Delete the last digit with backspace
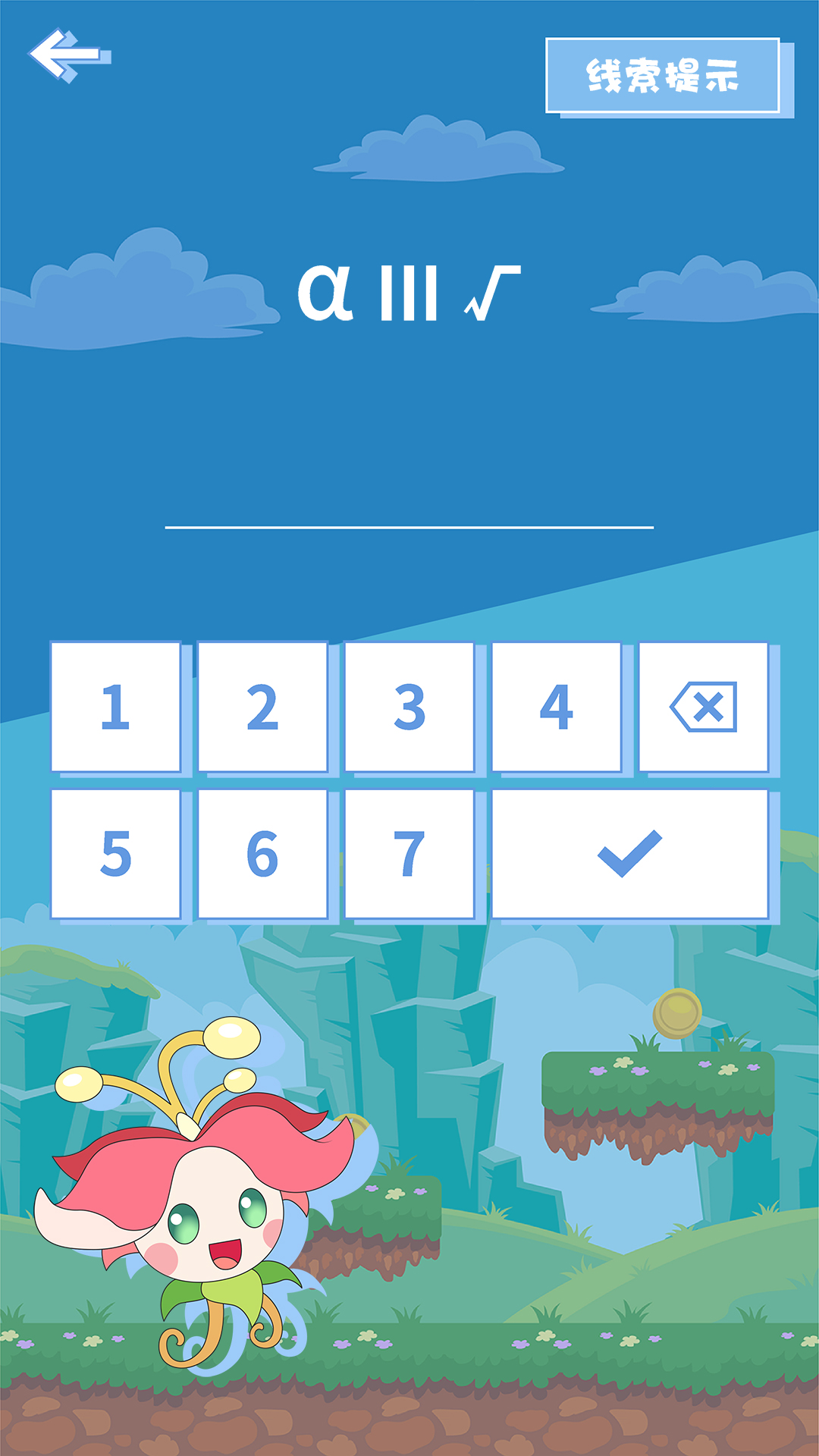Screen dimensions: 819x1456 point(704,707)
